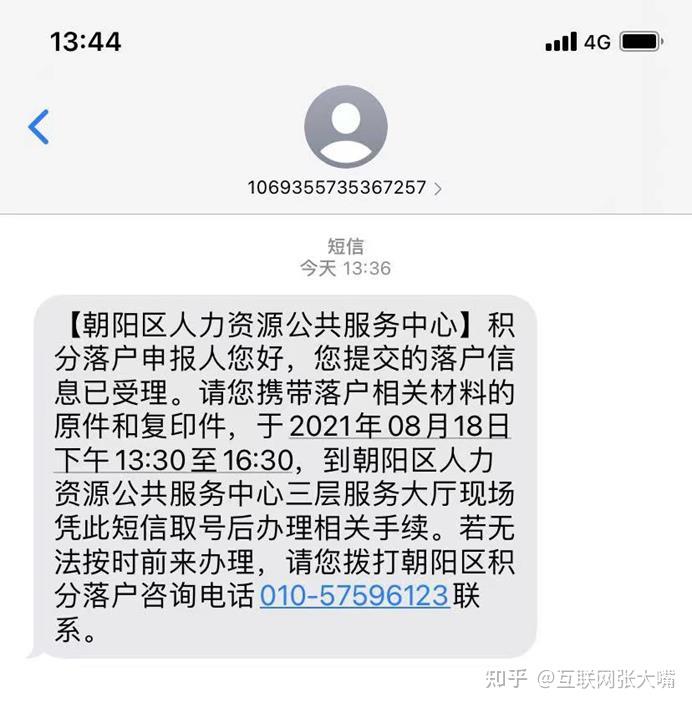Open the underlined date 2021年08月18日 下午13:30
Image resolution: width=692 pixels, height=707 pixels.
[x=400, y=425]
